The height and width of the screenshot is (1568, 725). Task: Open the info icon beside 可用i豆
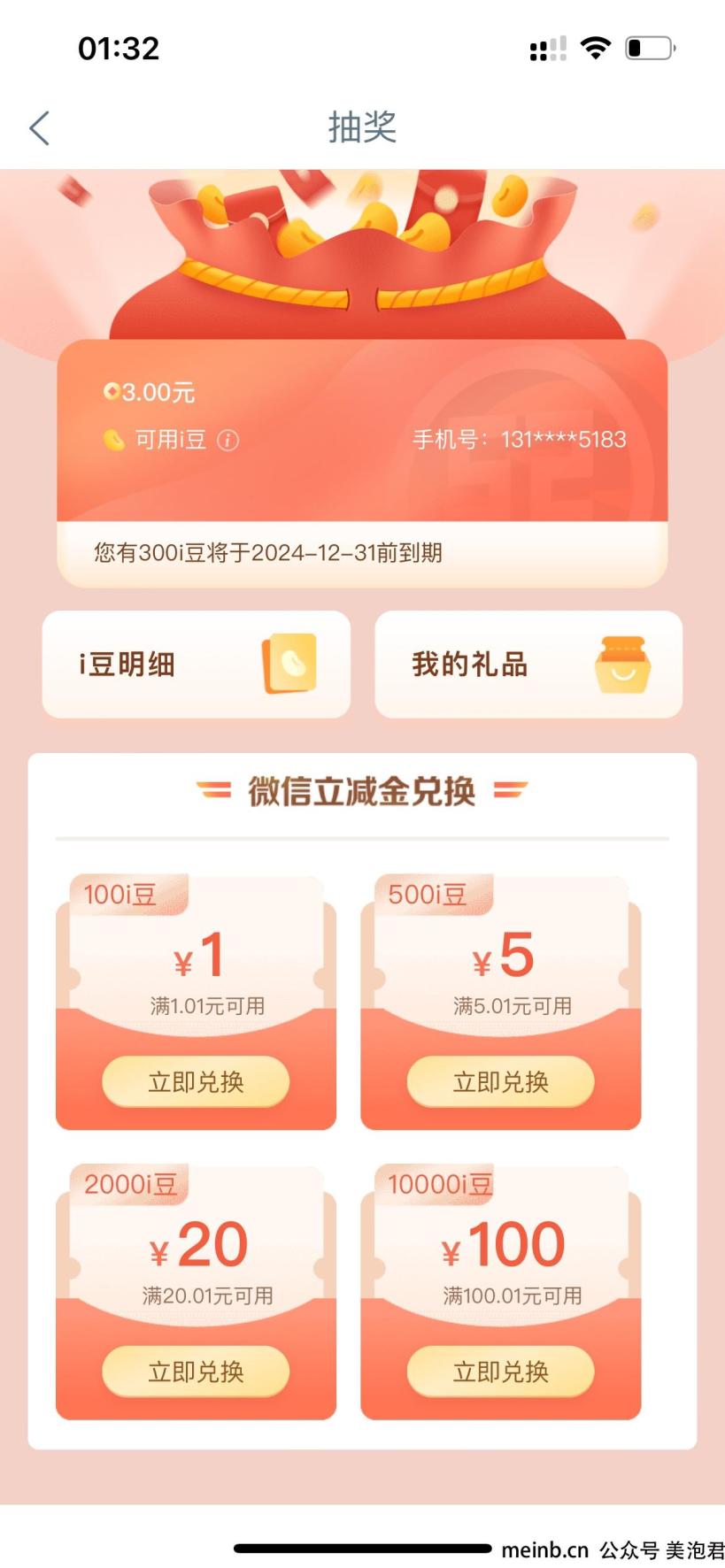[x=228, y=440]
